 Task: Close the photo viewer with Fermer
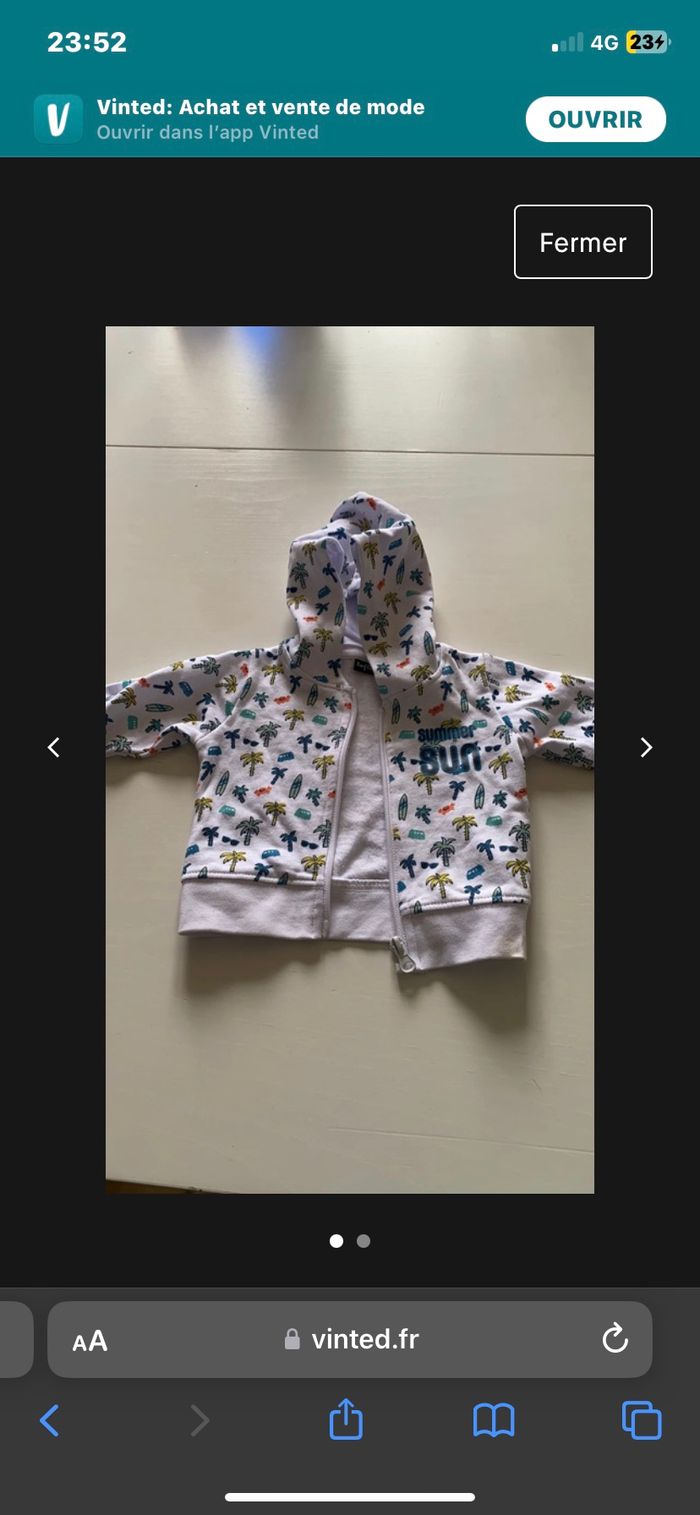(582, 242)
